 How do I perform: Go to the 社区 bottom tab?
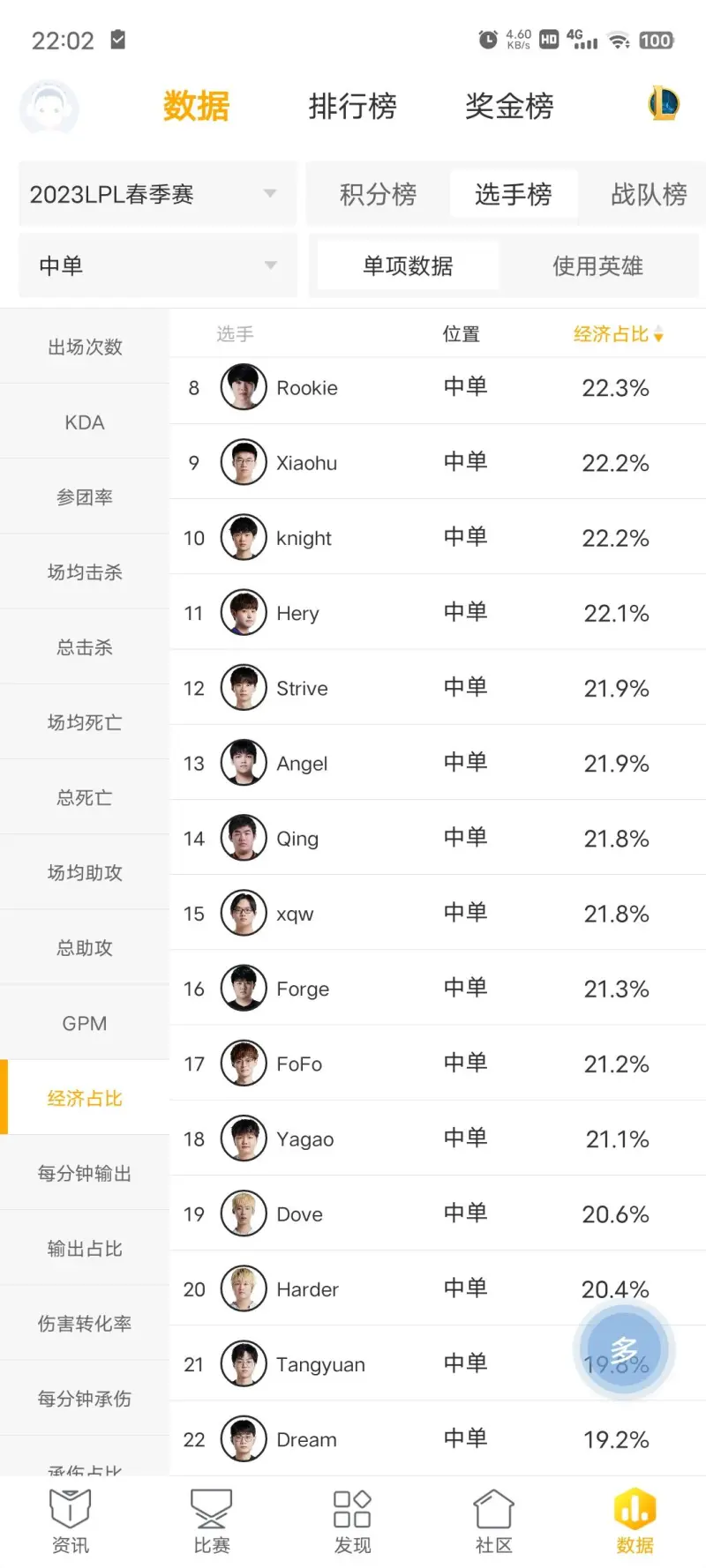[x=494, y=1521]
